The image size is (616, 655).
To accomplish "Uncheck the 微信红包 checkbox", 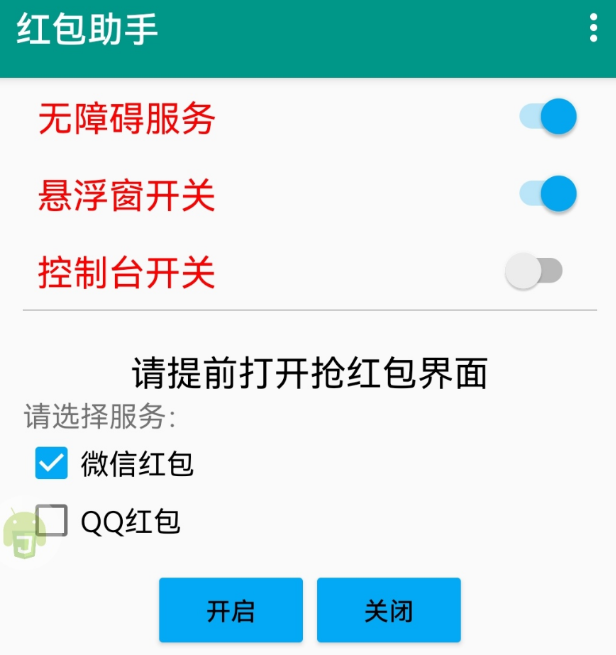I will pos(51,463).
